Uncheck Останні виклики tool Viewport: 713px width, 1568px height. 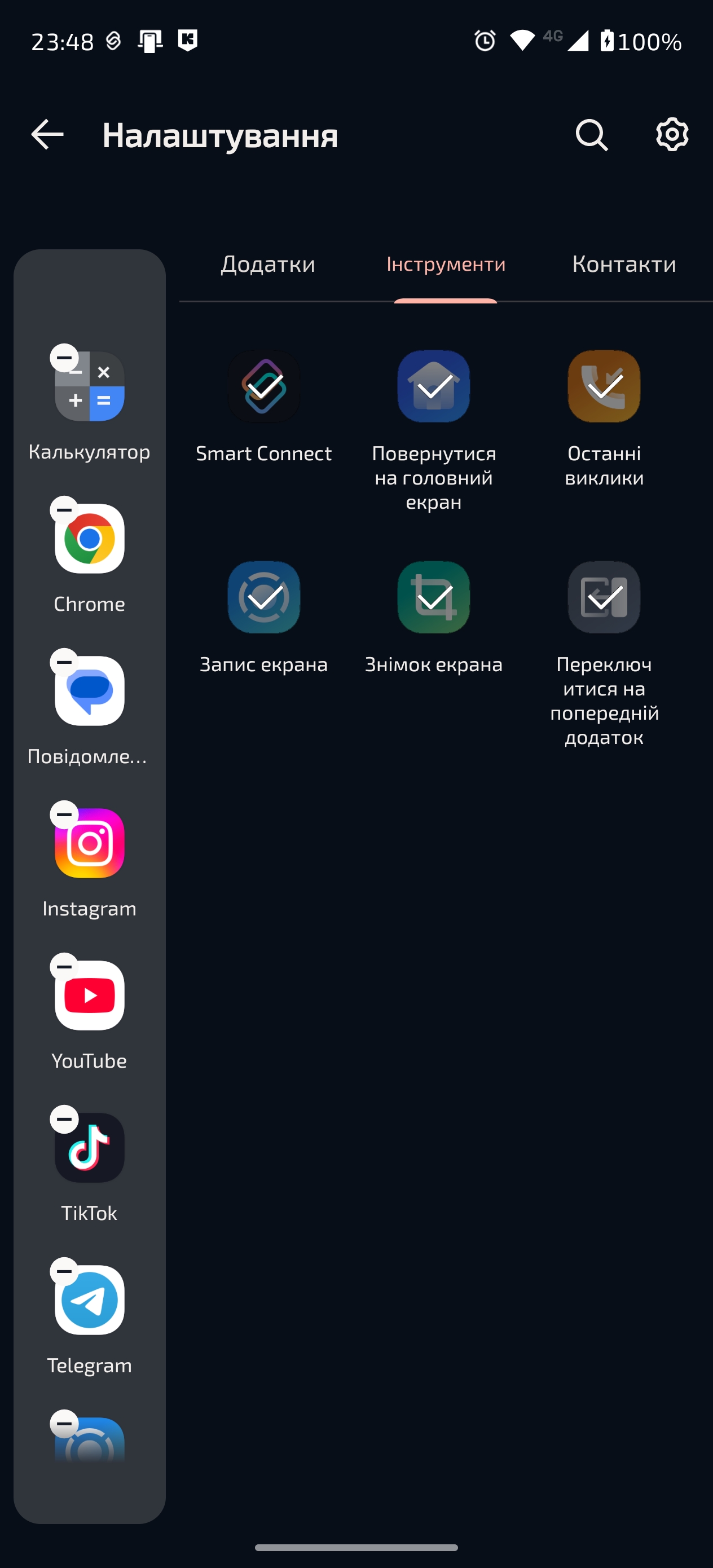coord(604,386)
